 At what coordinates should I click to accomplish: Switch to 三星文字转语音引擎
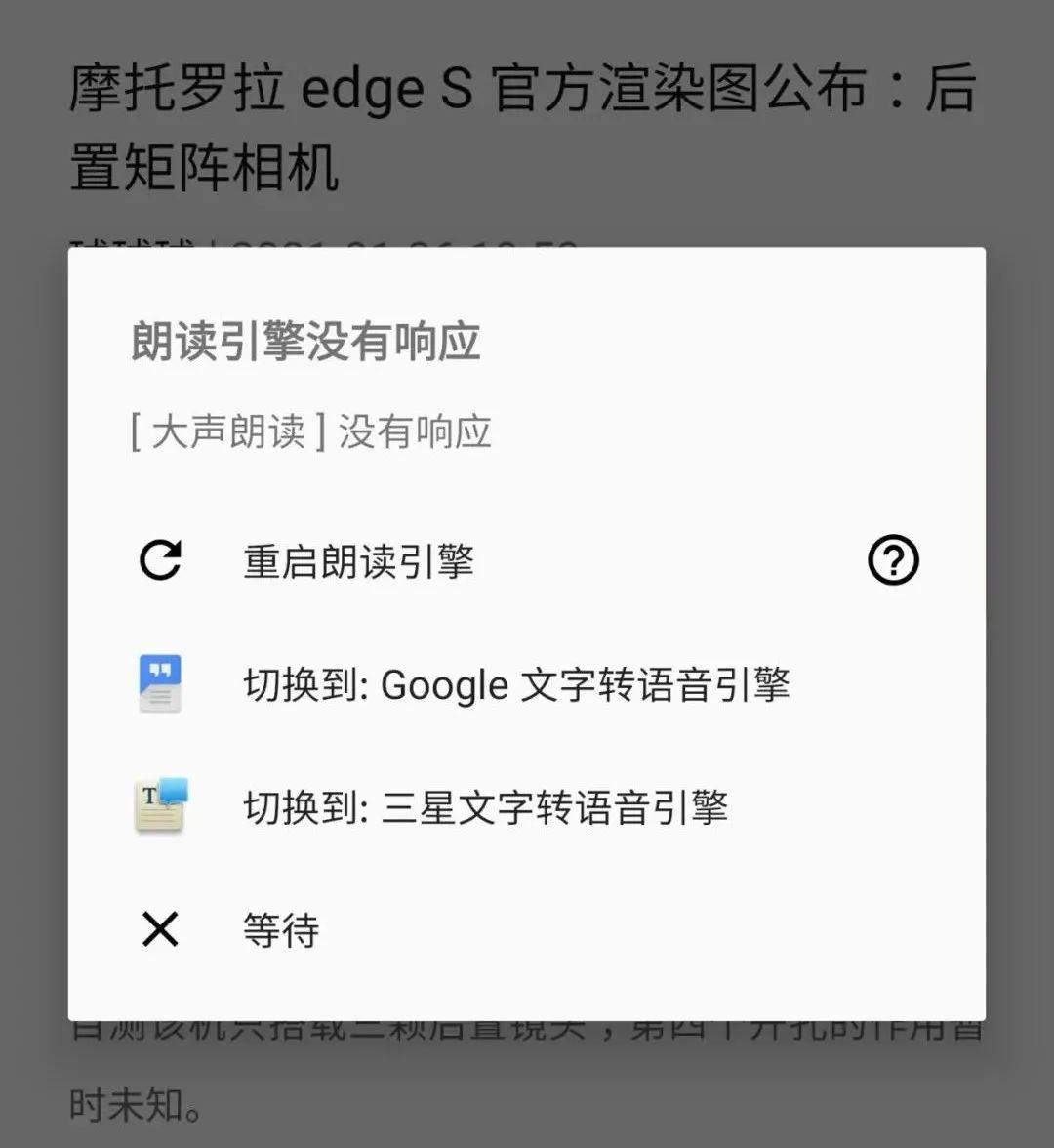(x=485, y=807)
